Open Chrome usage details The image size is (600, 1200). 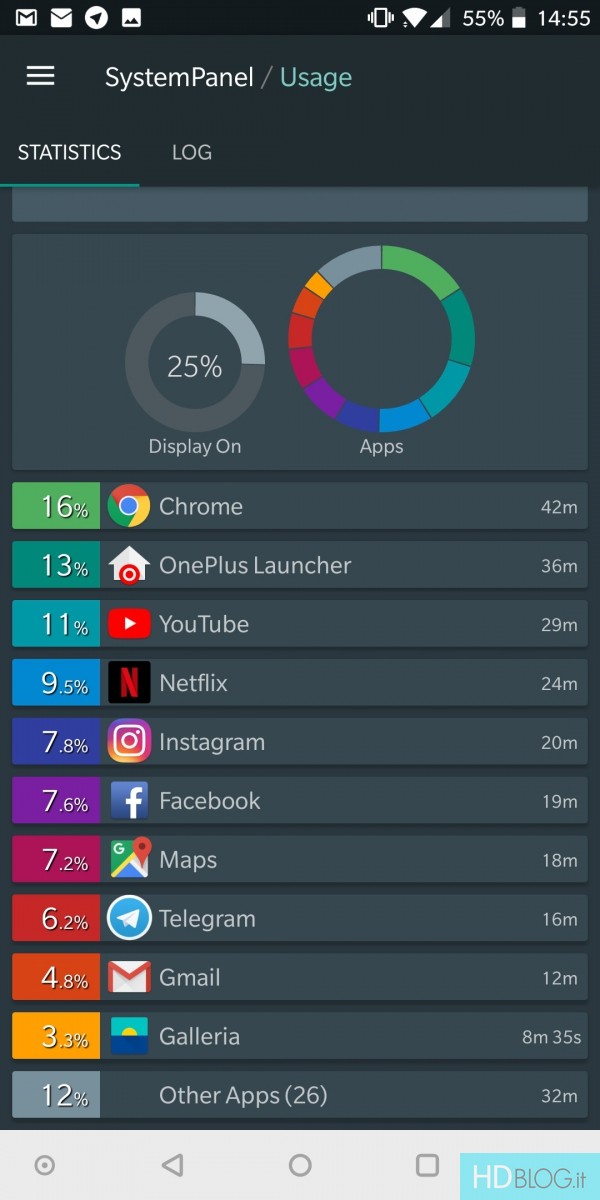tap(300, 506)
